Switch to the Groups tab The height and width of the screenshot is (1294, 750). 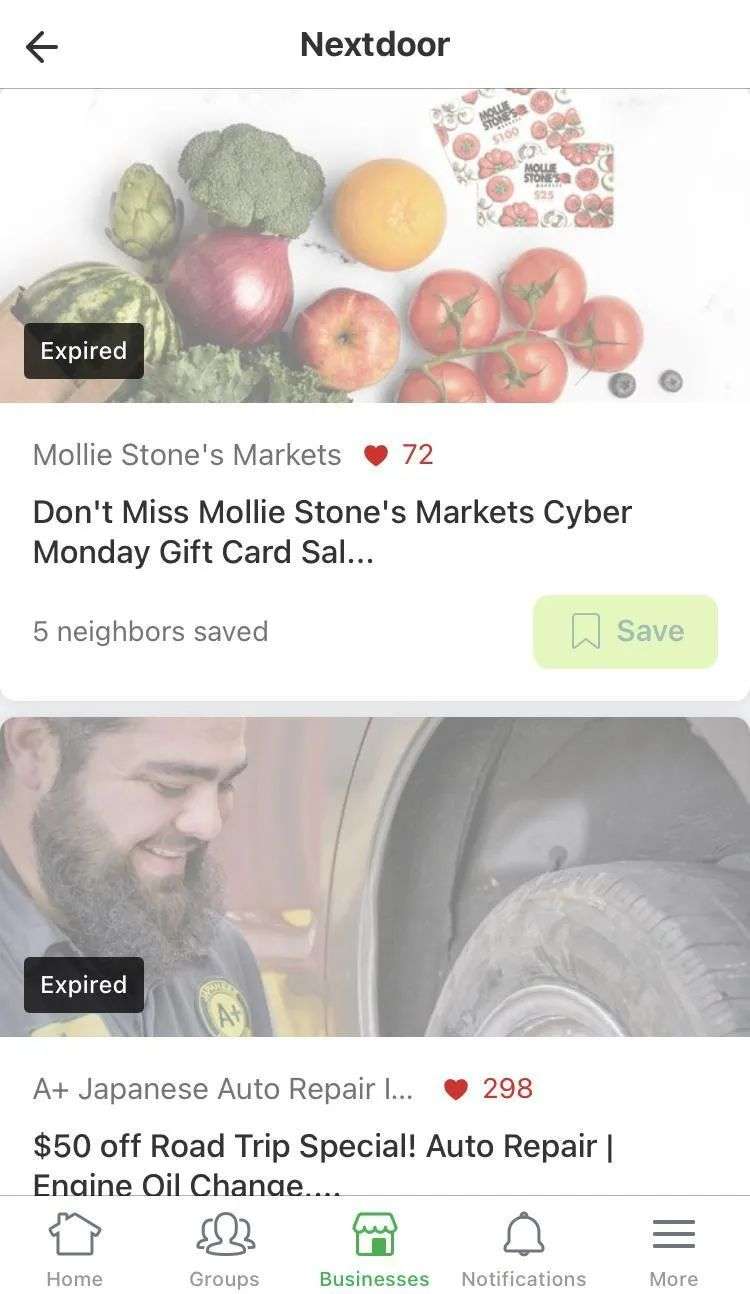[x=225, y=1250]
